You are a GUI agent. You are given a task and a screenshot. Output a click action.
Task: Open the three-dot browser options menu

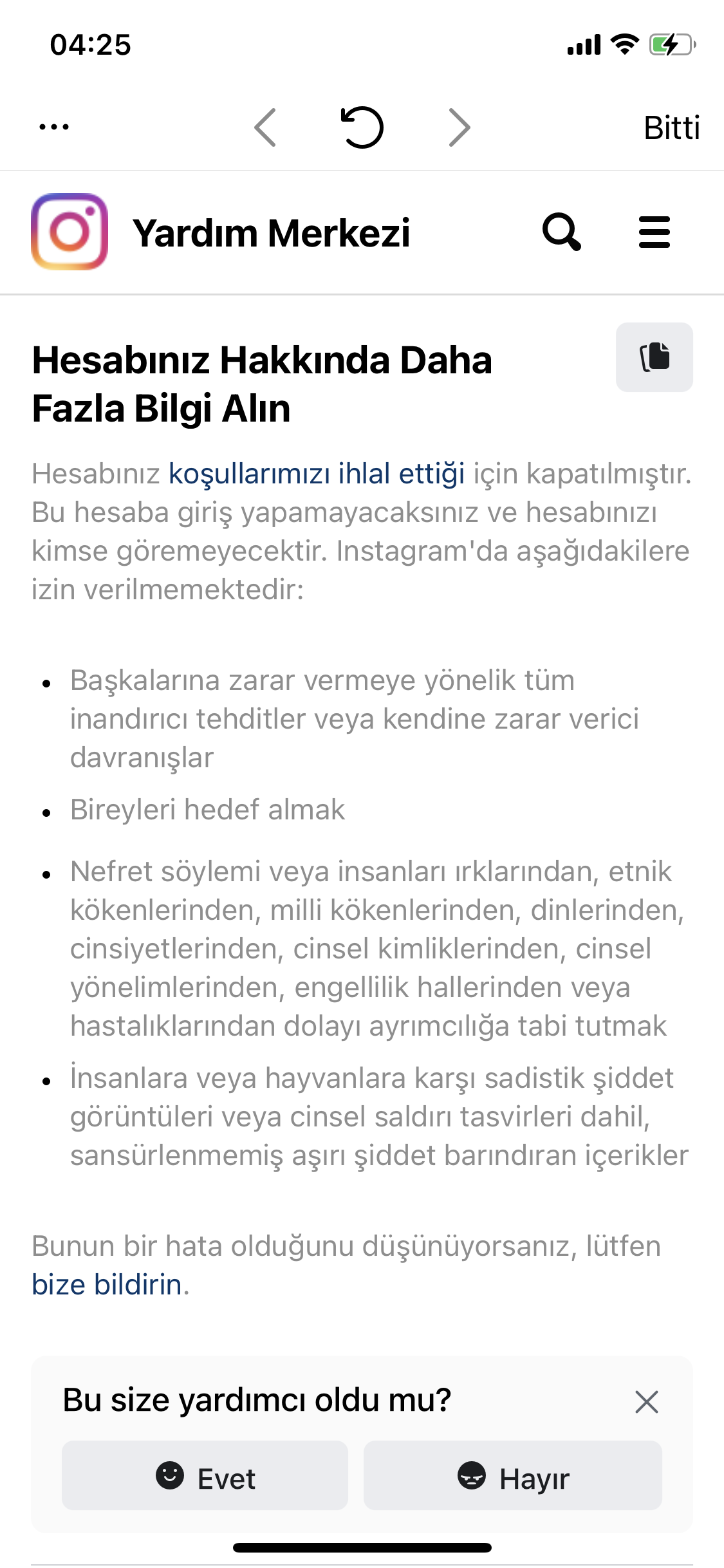pos(54,127)
